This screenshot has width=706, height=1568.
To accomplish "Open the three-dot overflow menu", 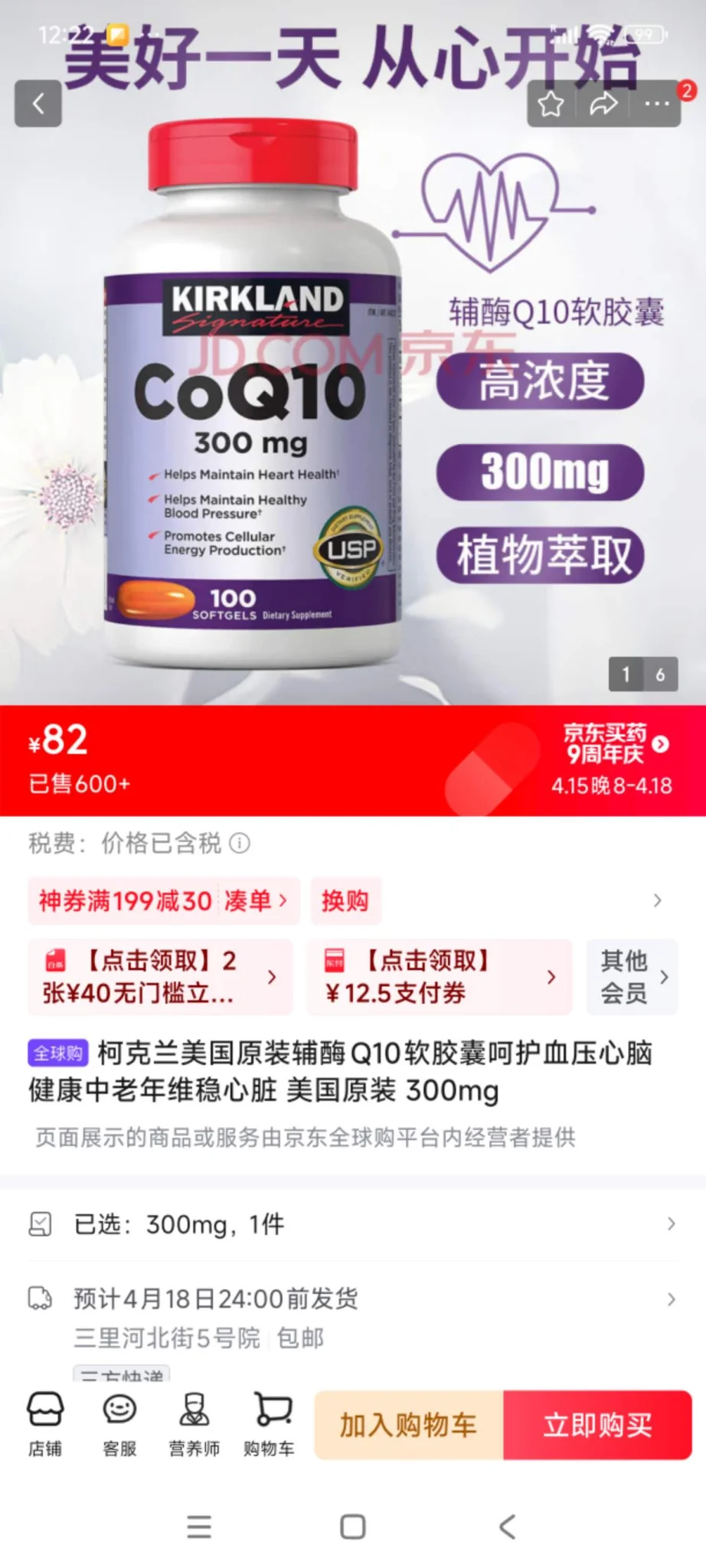I will tap(656, 104).
